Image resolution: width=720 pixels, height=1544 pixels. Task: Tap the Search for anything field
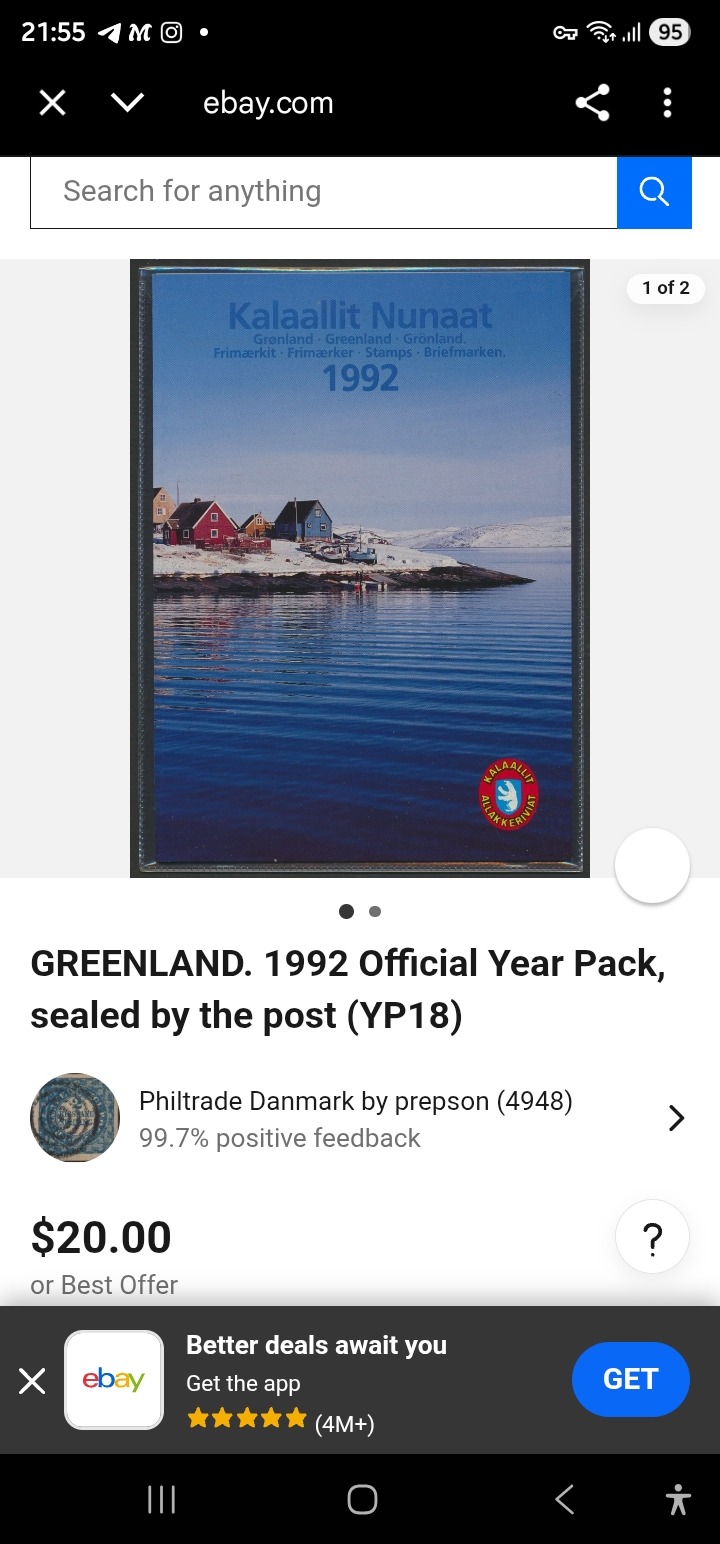(323, 192)
